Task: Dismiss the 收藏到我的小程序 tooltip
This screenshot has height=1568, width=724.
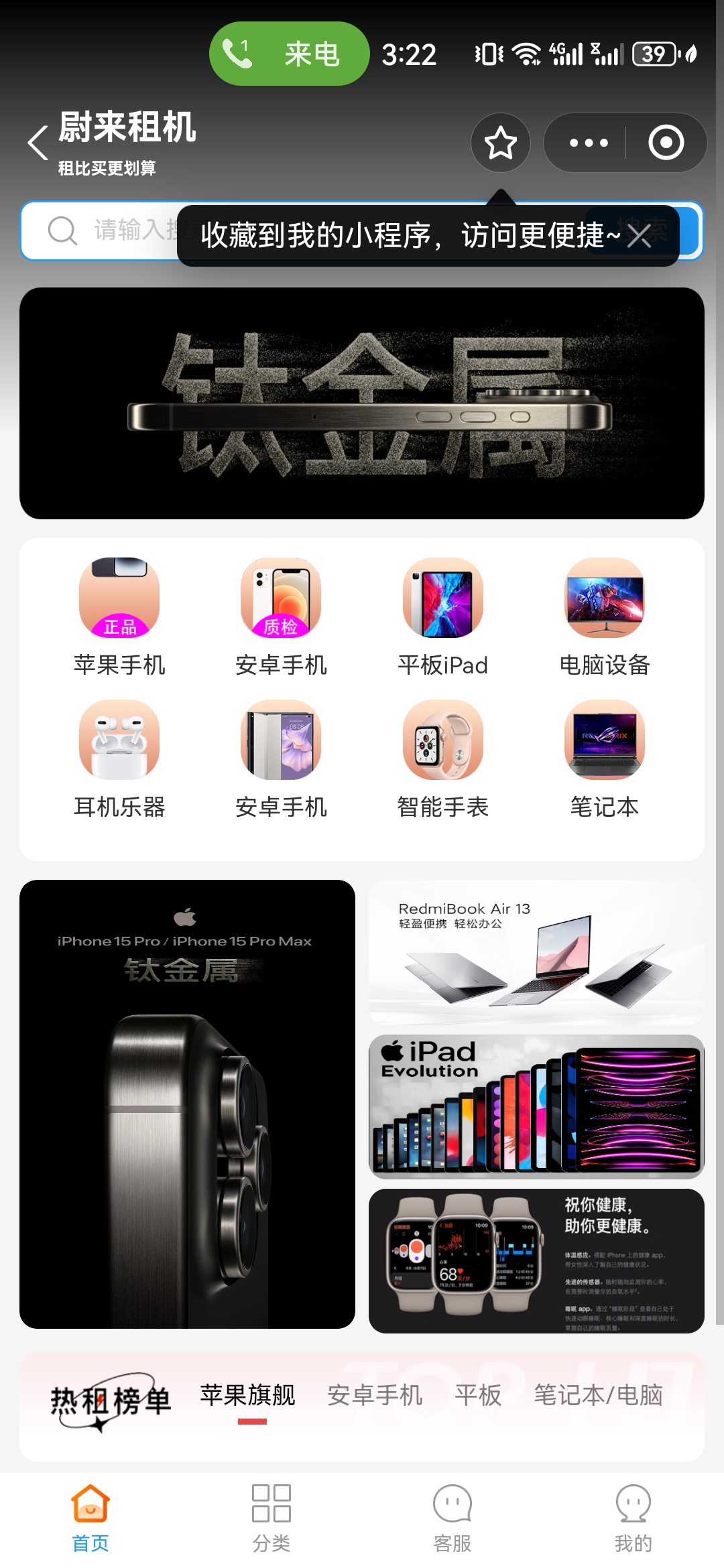Action: [639, 236]
